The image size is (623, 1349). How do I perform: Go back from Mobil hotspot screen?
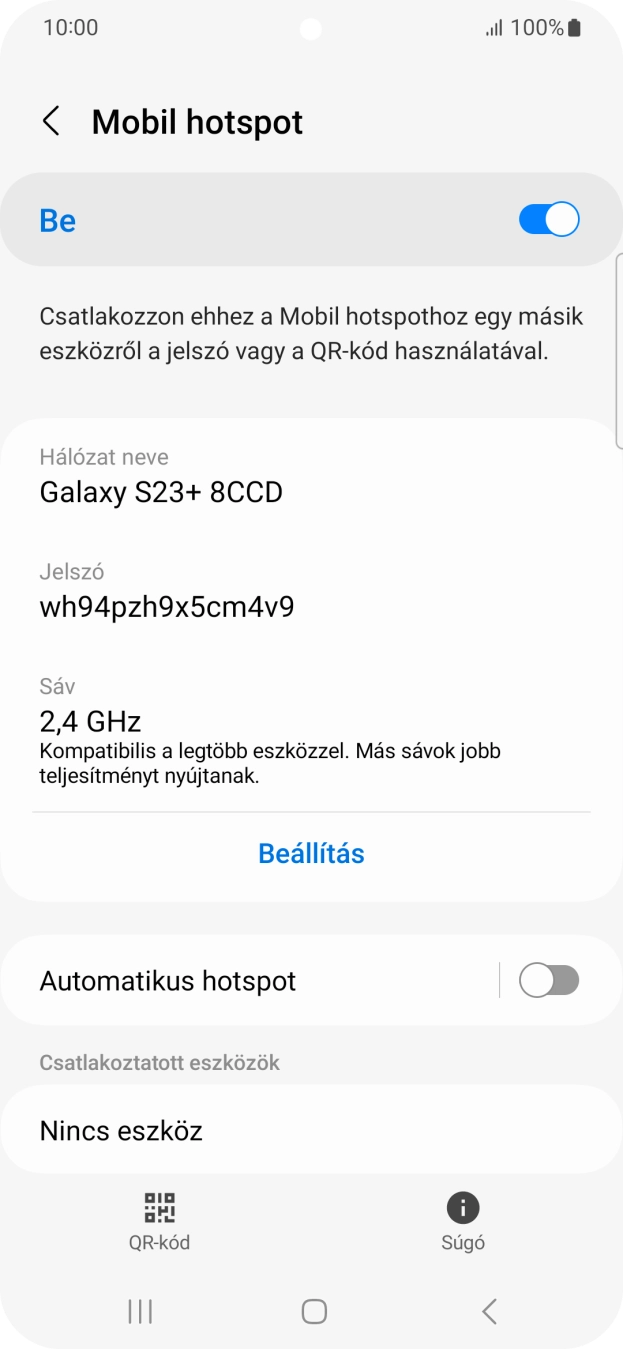point(51,122)
